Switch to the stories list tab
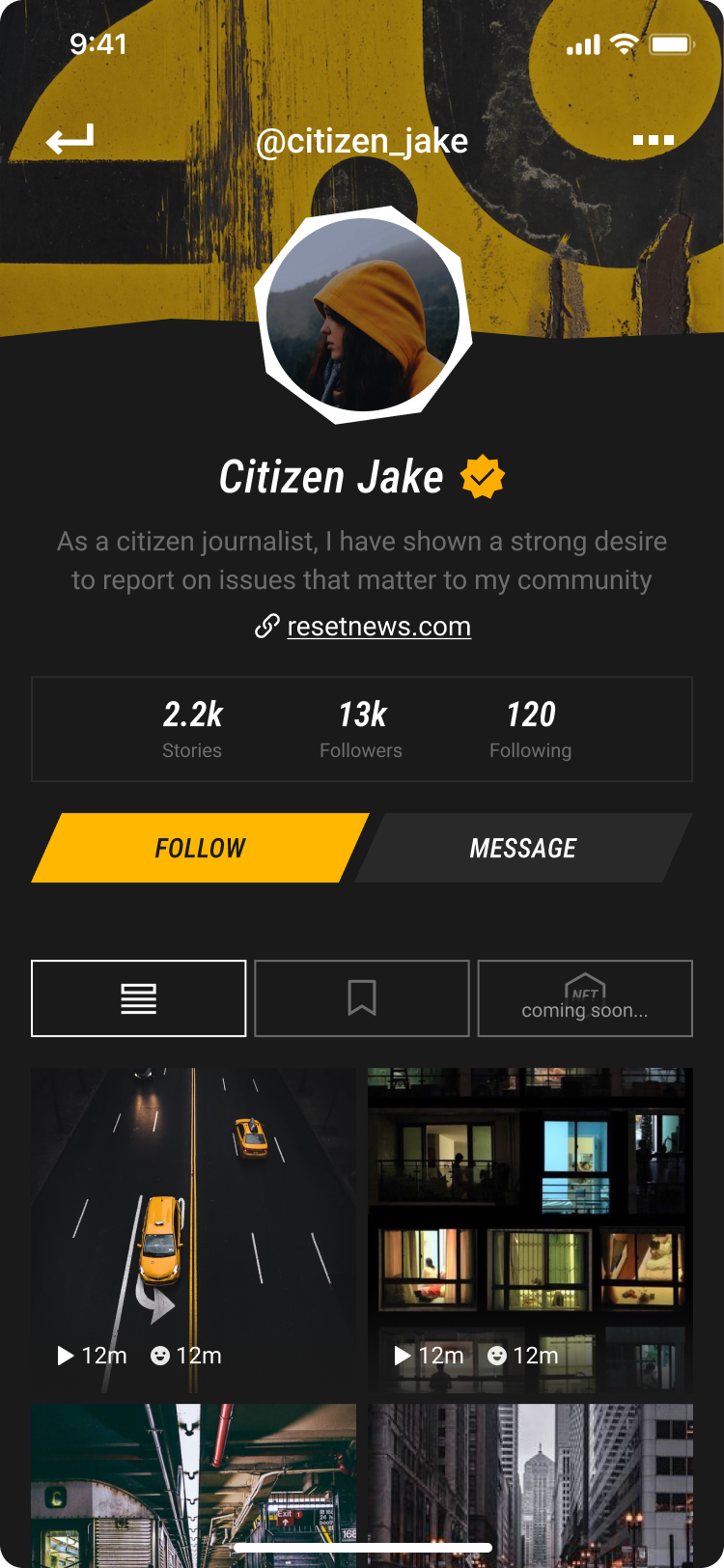Image resolution: width=724 pixels, height=1568 pixels. coord(139,998)
